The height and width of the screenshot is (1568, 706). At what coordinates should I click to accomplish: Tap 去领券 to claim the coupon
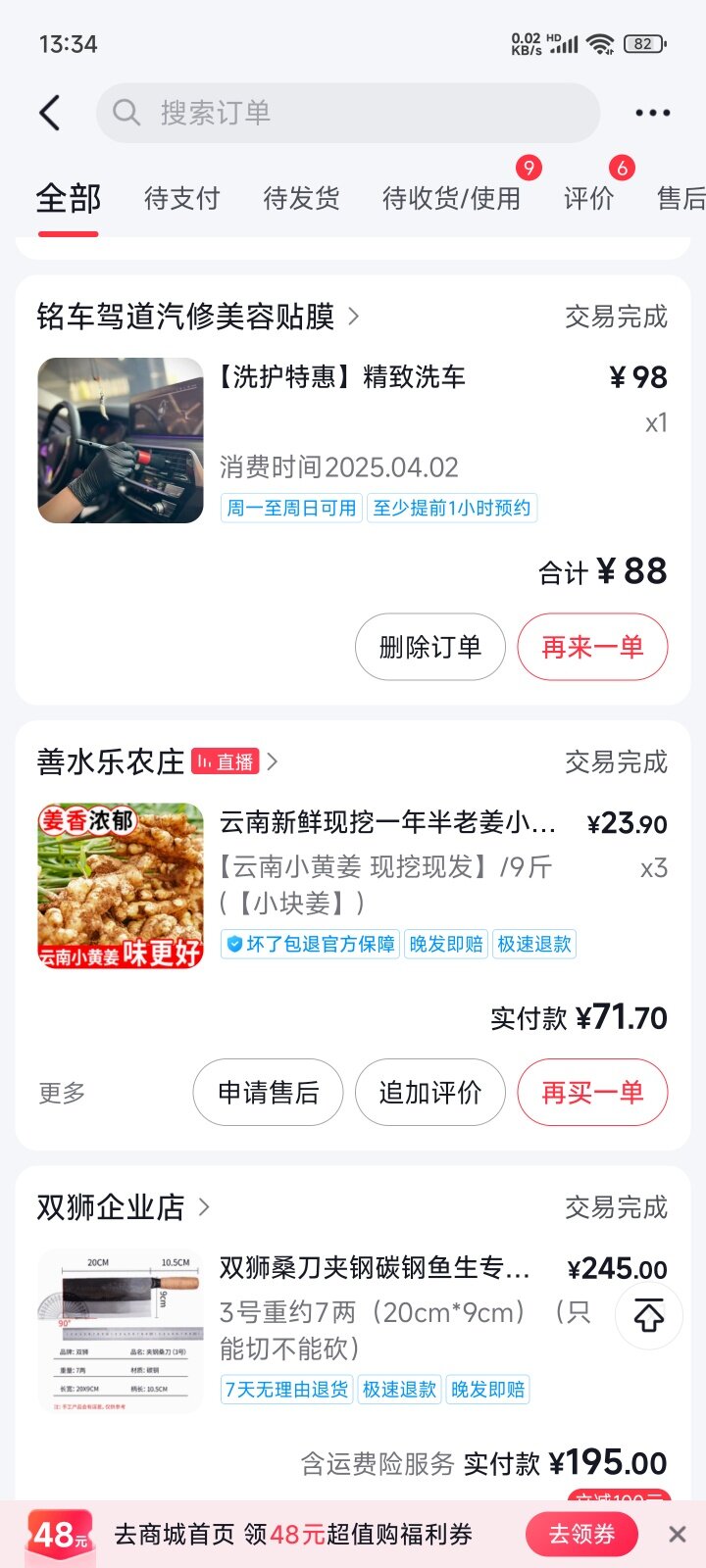(x=581, y=1534)
